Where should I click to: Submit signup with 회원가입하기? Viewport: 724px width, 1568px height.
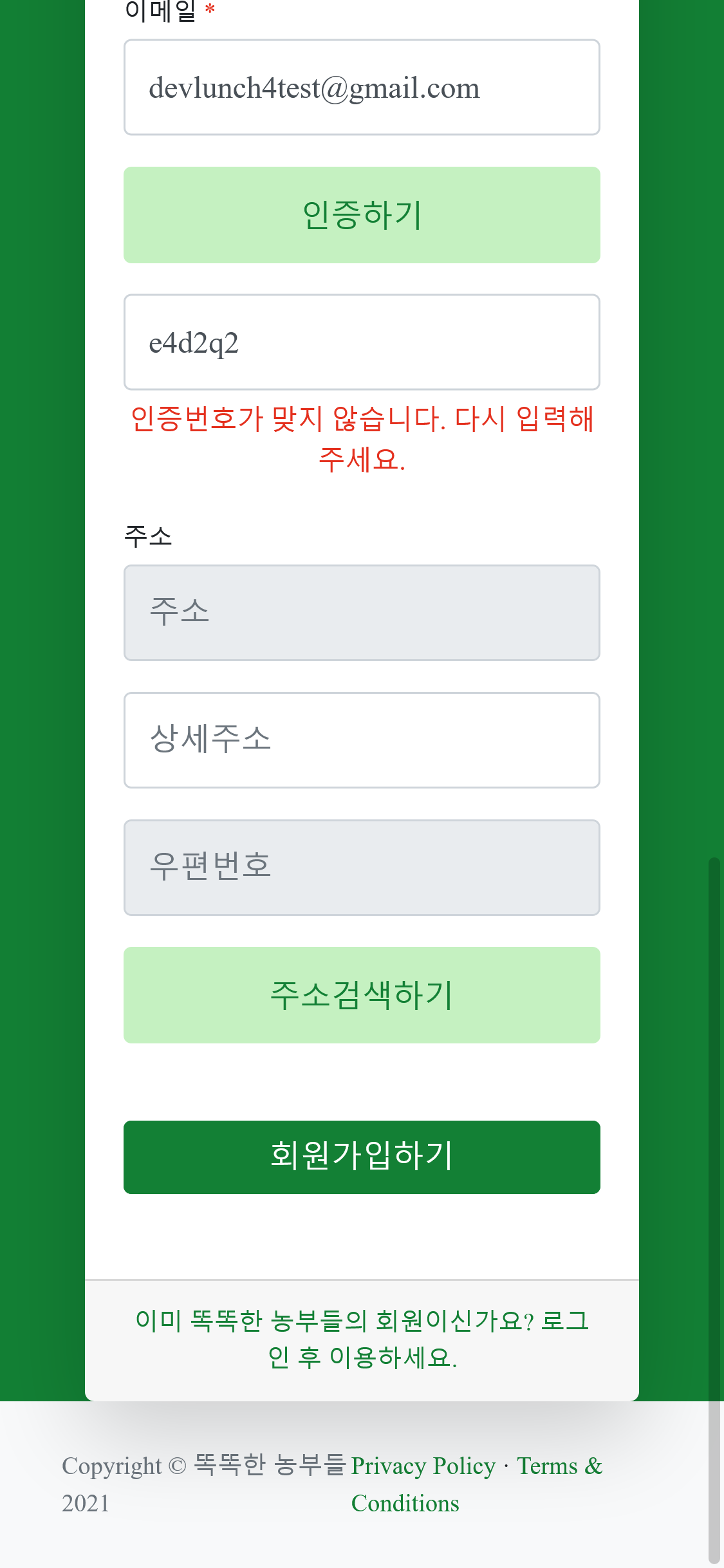tap(362, 1157)
